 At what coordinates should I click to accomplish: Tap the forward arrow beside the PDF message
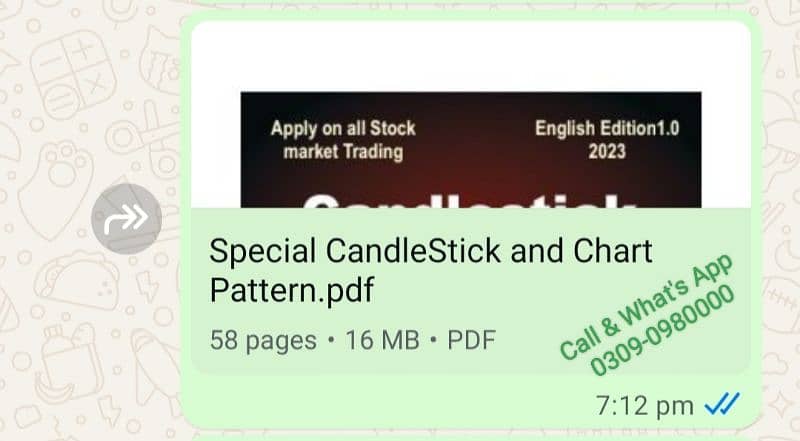coord(127,218)
